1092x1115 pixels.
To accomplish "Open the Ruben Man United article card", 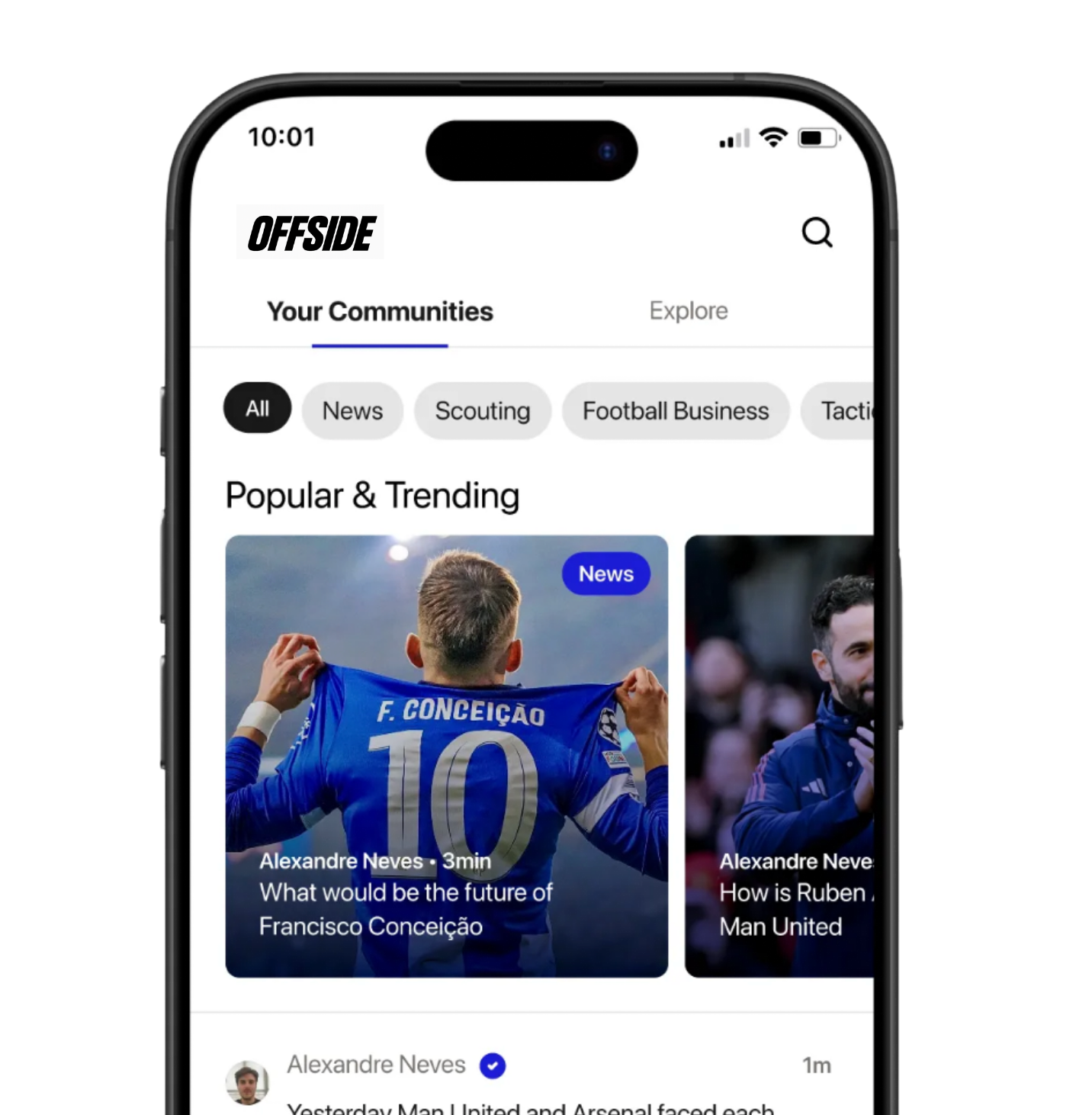I will [779, 755].
